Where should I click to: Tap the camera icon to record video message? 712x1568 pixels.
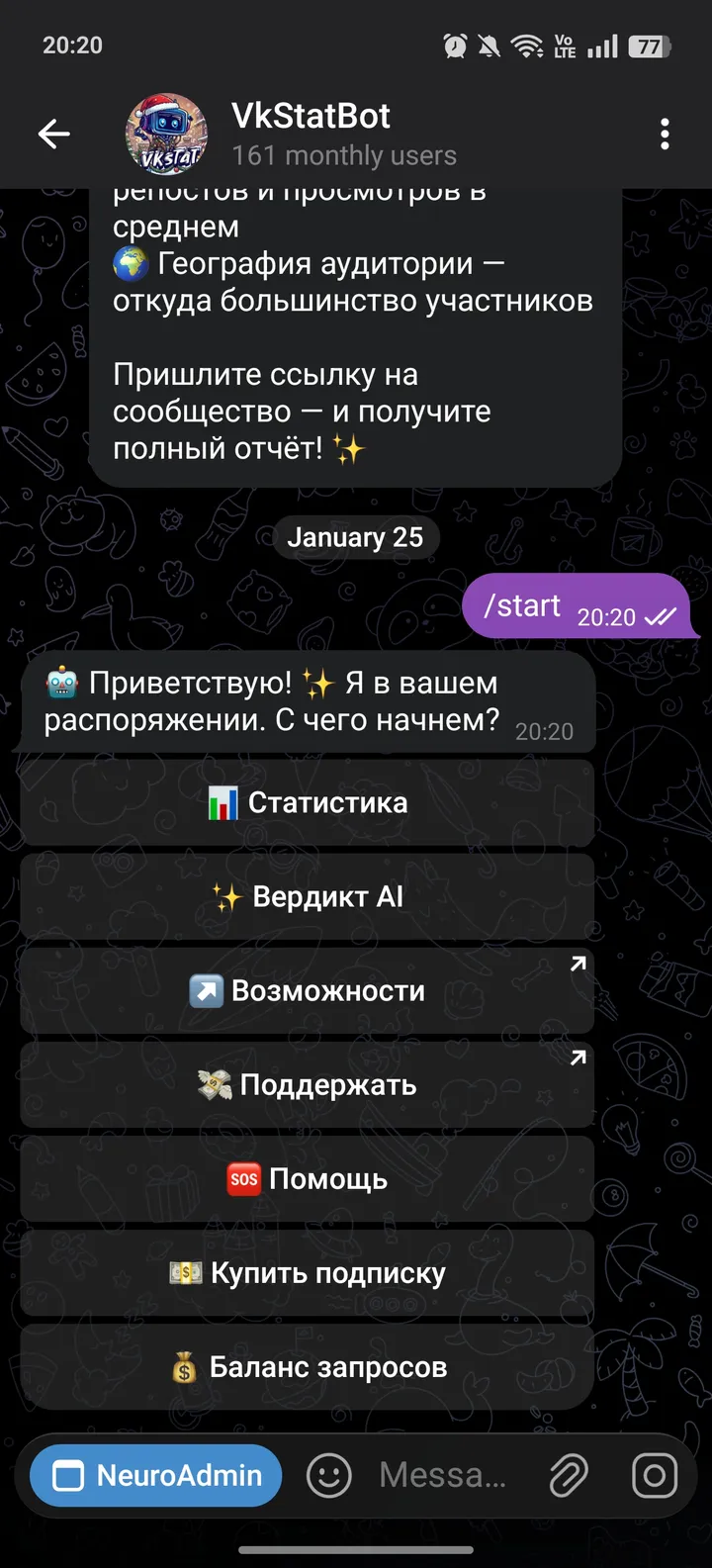coord(653,1475)
